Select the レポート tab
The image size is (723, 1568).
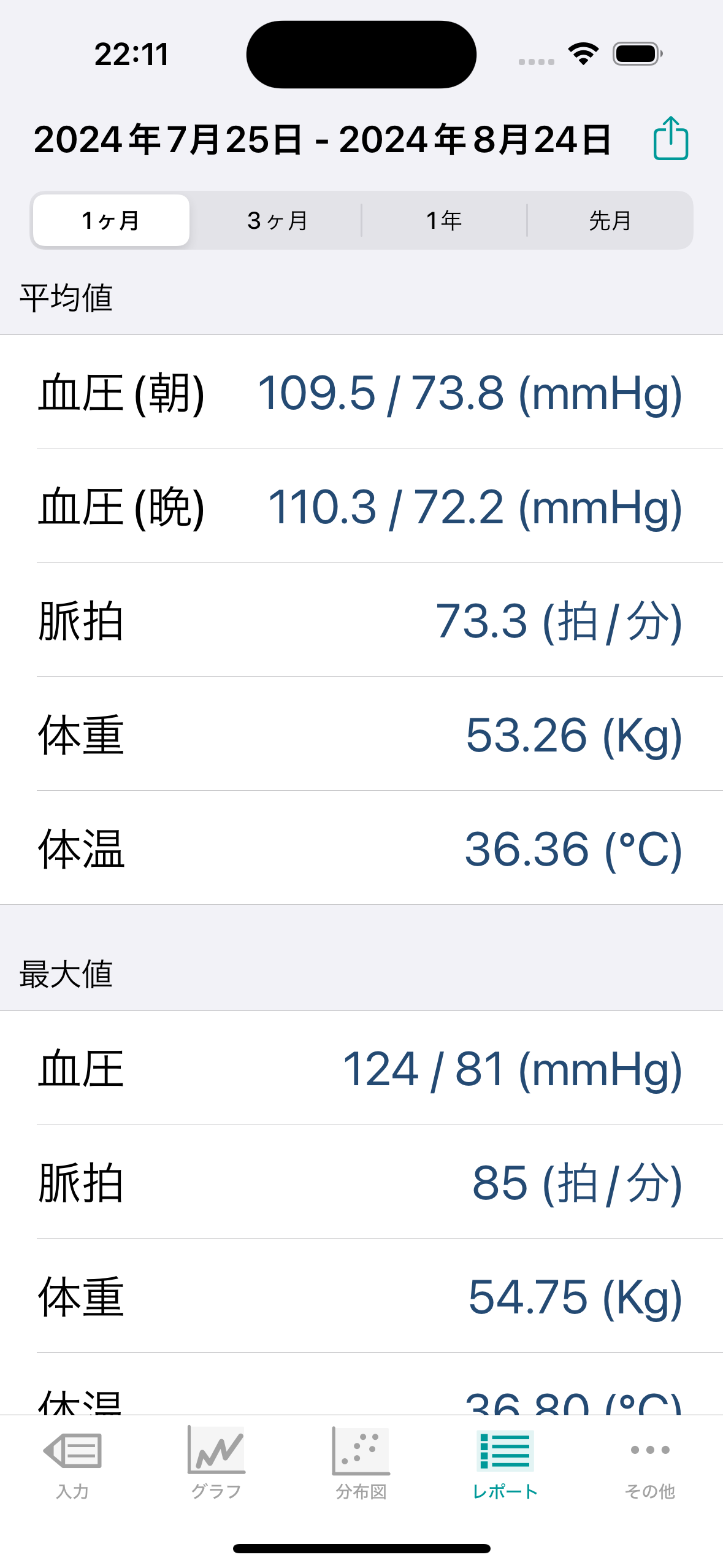505,1462
